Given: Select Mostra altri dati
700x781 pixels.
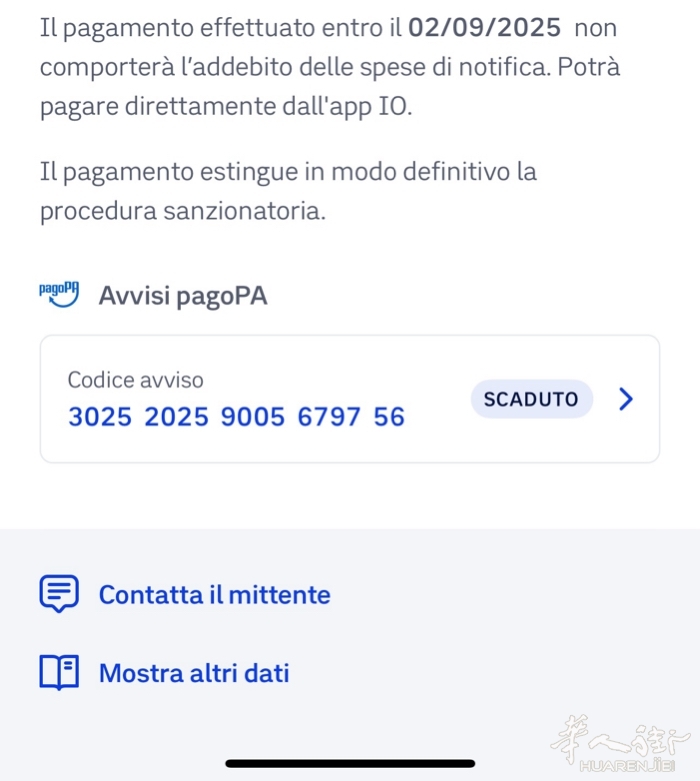Looking at the screenshot, I should [194, 673].
